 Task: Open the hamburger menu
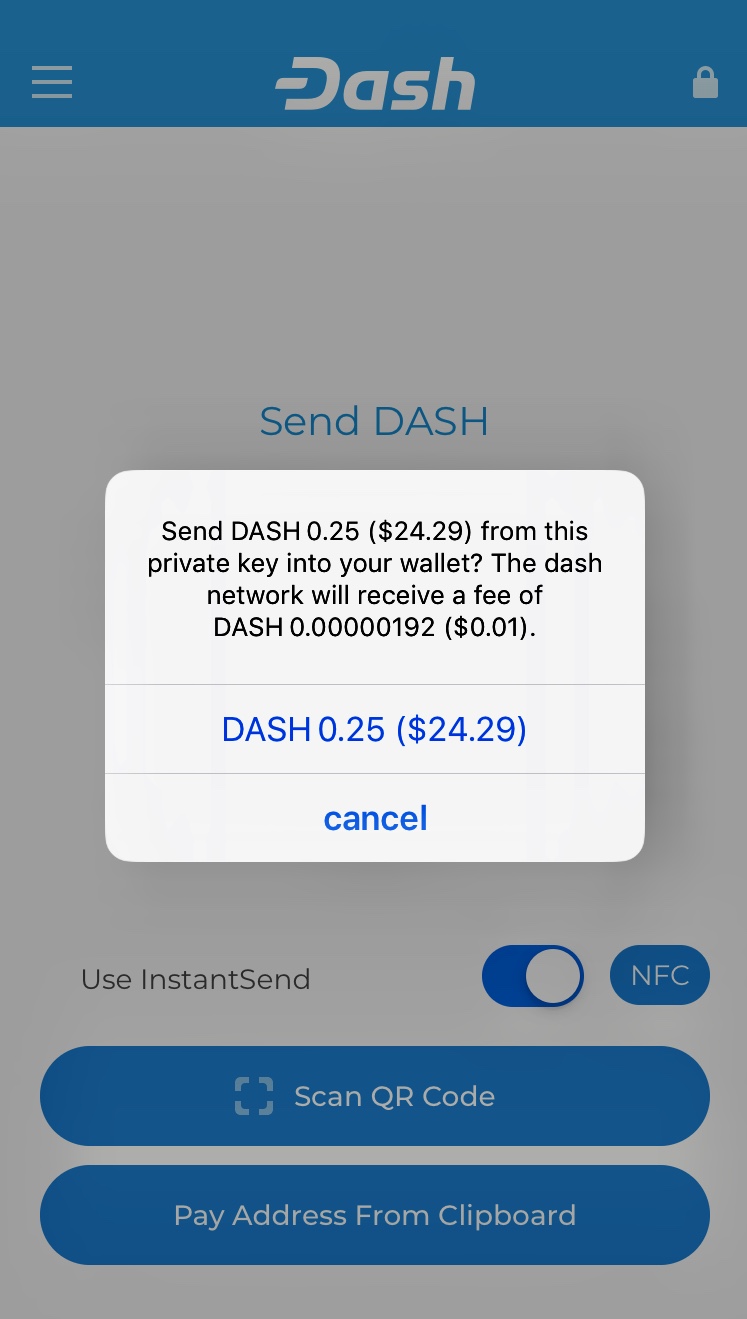[x=52, y=82]
